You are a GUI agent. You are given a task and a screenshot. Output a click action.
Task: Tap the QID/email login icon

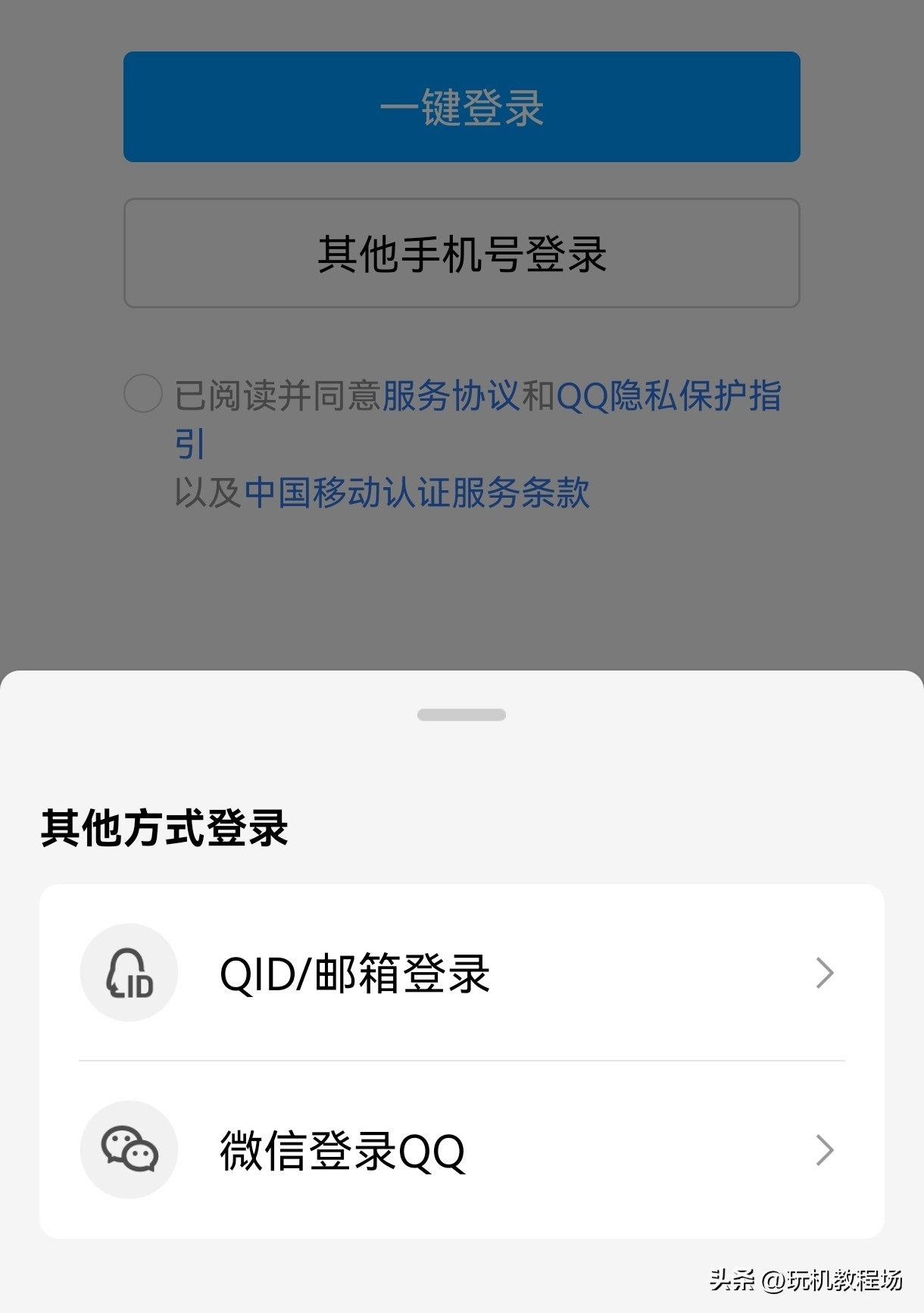coord(129,973)
